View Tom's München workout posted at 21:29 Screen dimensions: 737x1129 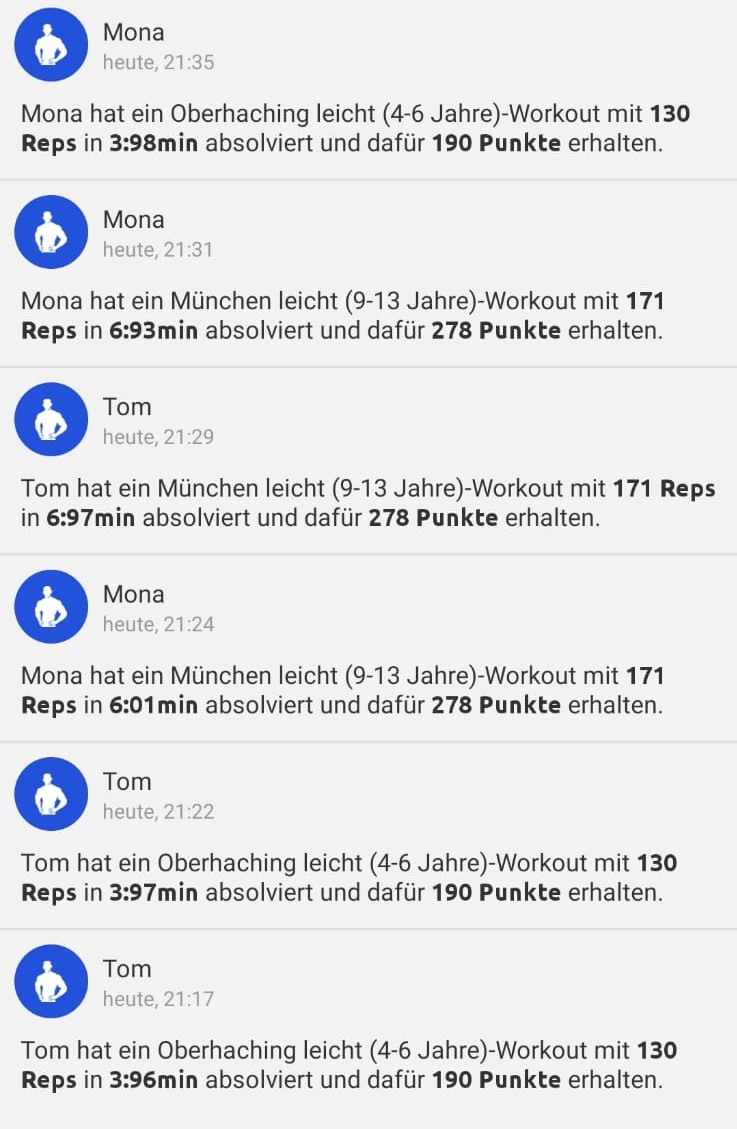(368, 503)
